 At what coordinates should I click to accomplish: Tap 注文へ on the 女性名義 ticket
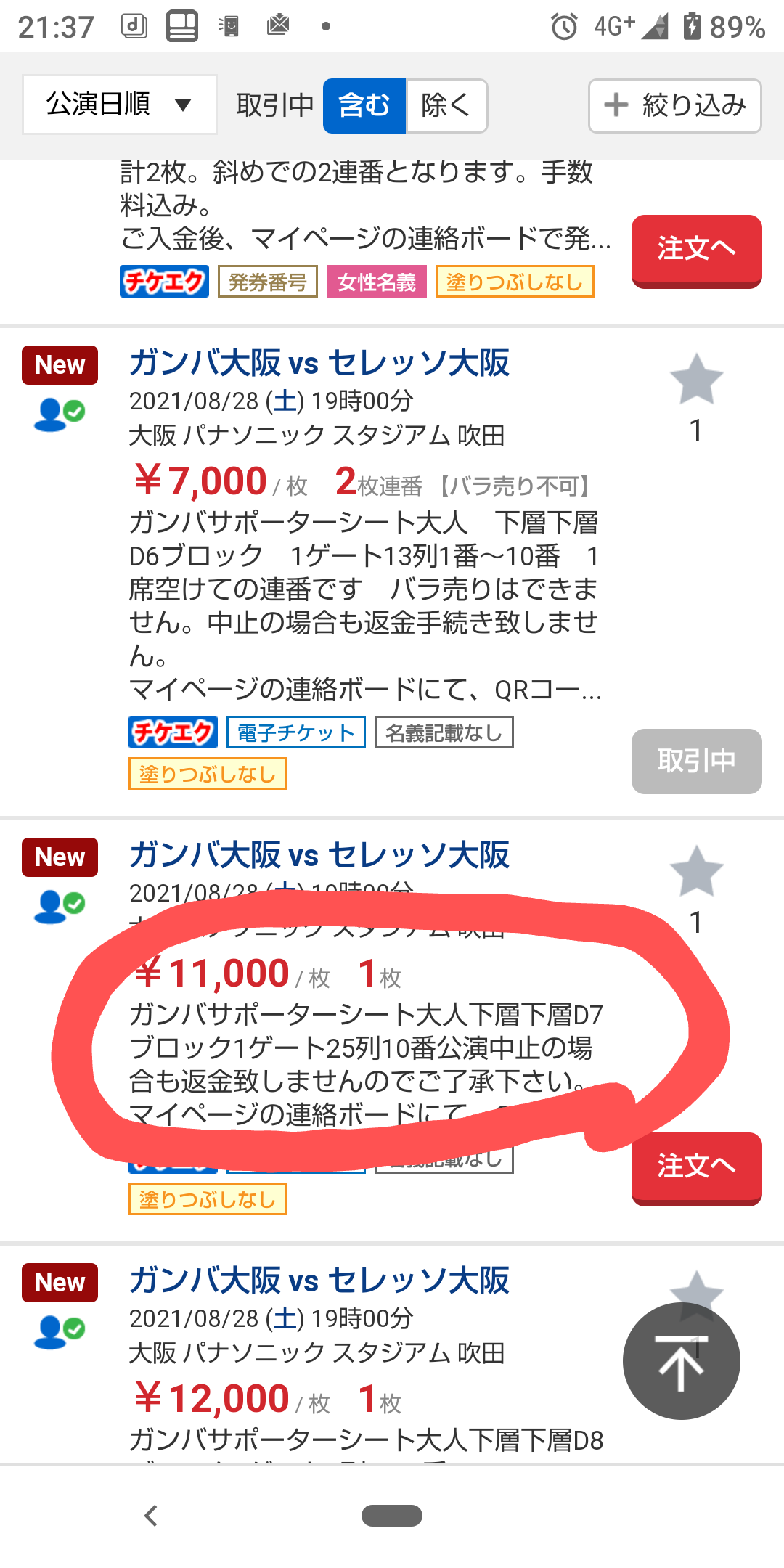pos(695,249)
